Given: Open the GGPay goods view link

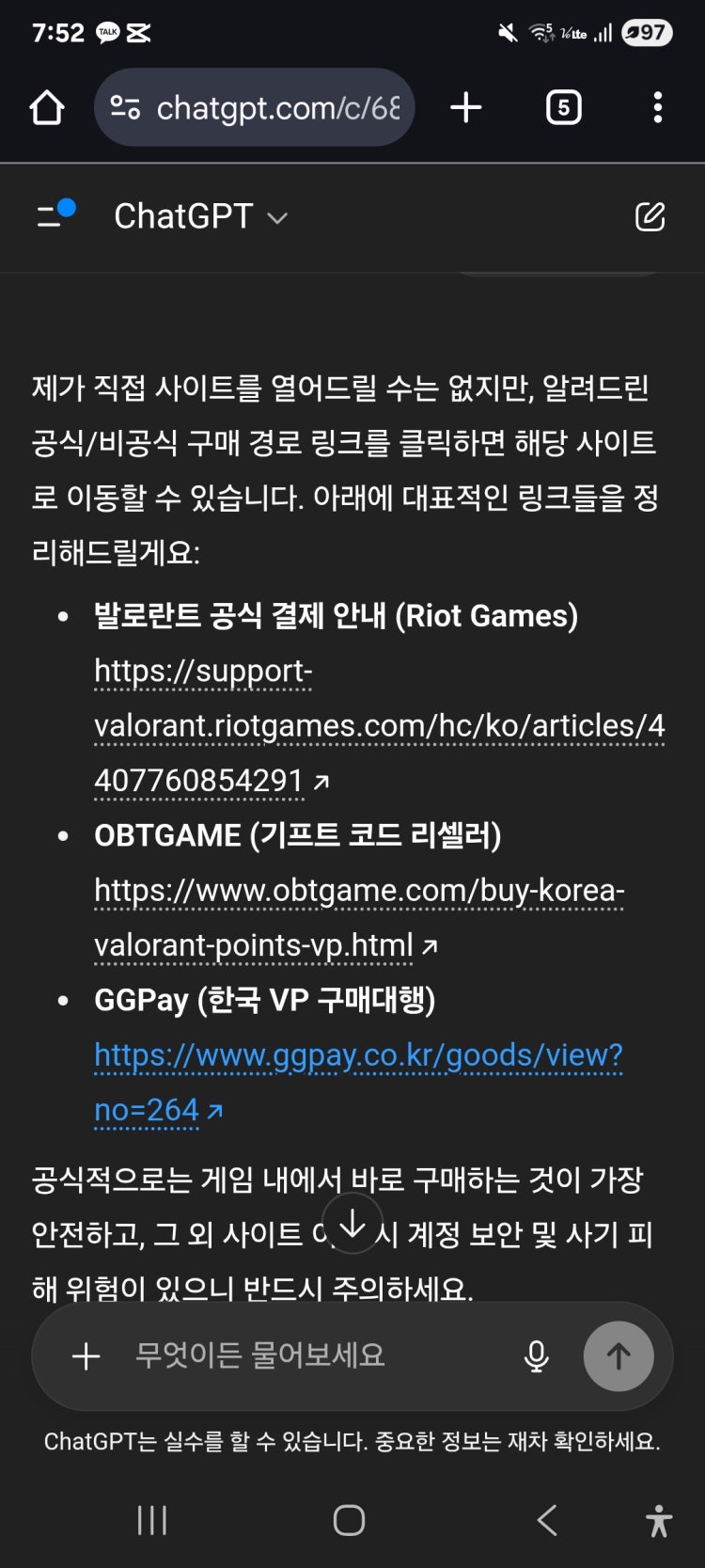Looking at the screenshot, I should (x=357, y=1055).
